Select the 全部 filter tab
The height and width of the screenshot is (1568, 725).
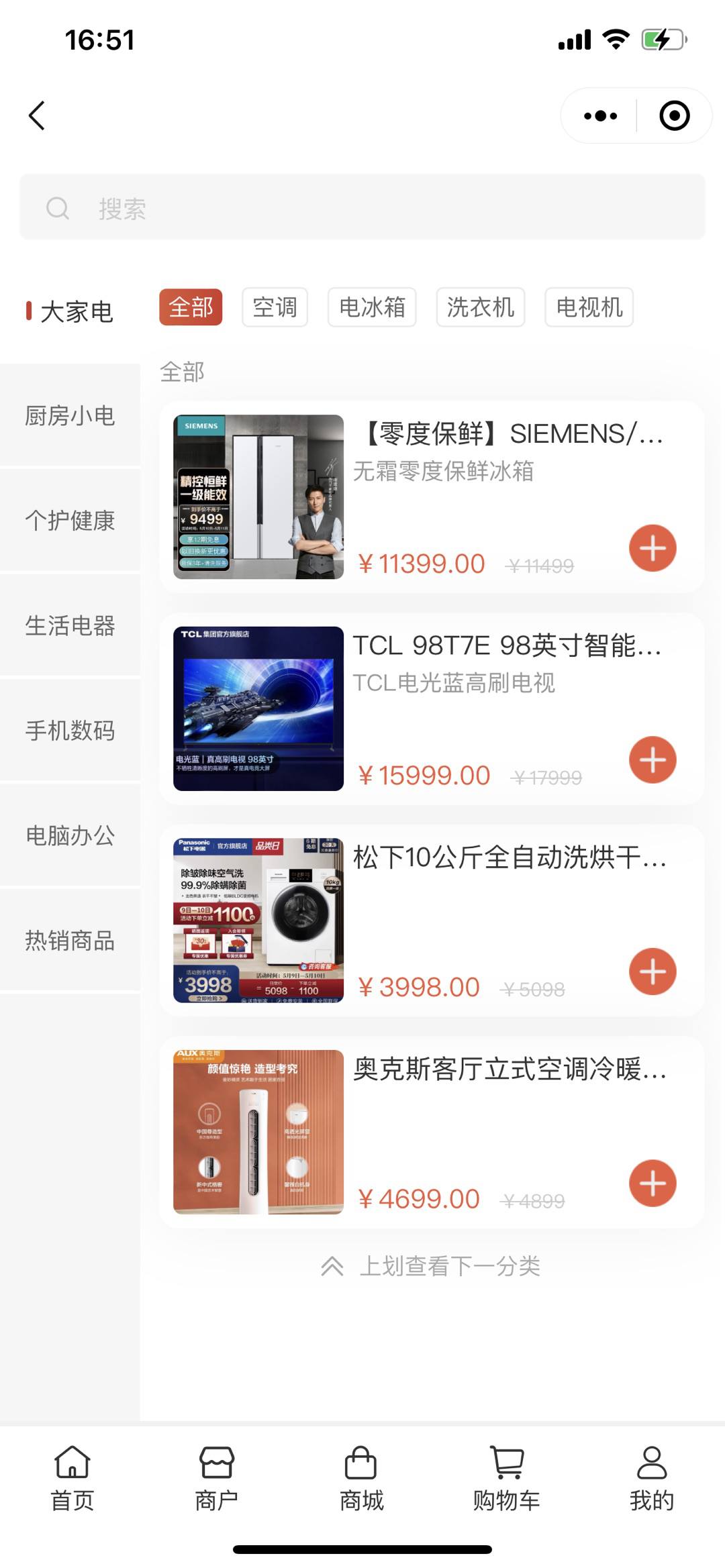(190, 307)
